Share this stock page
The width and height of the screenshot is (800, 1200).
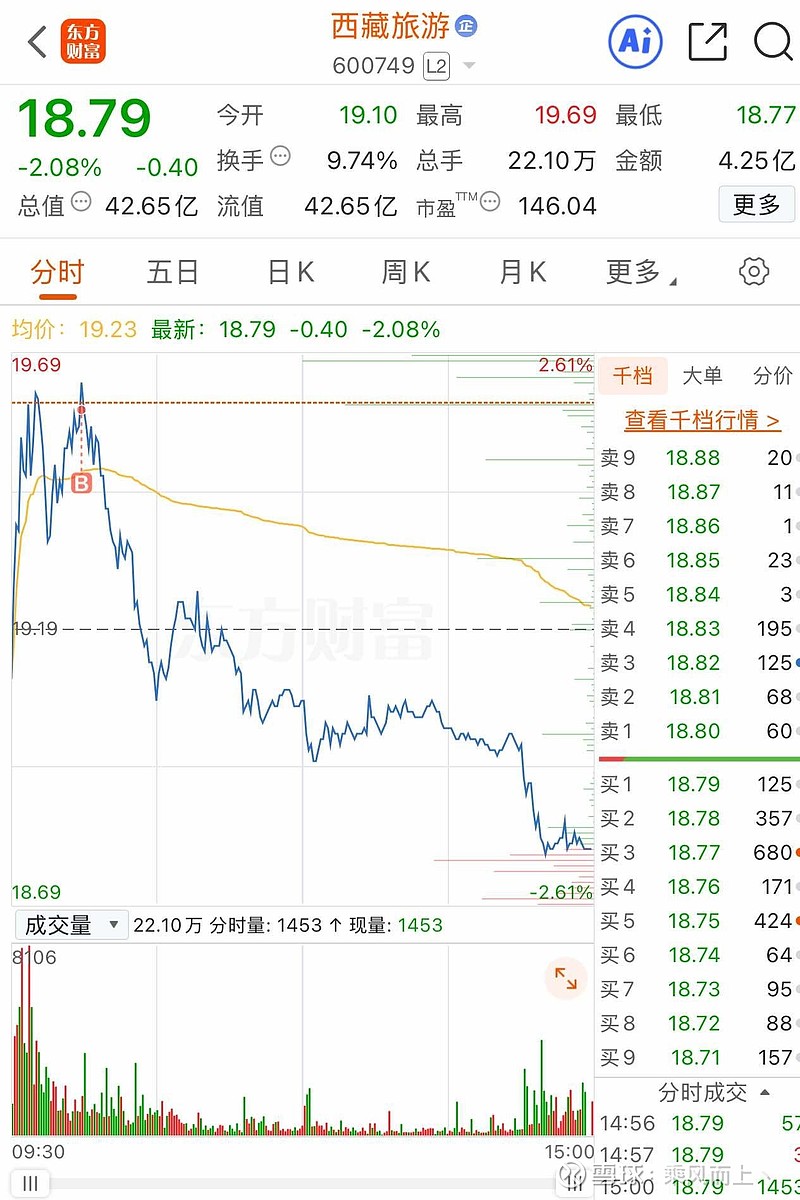click(708, 42)
